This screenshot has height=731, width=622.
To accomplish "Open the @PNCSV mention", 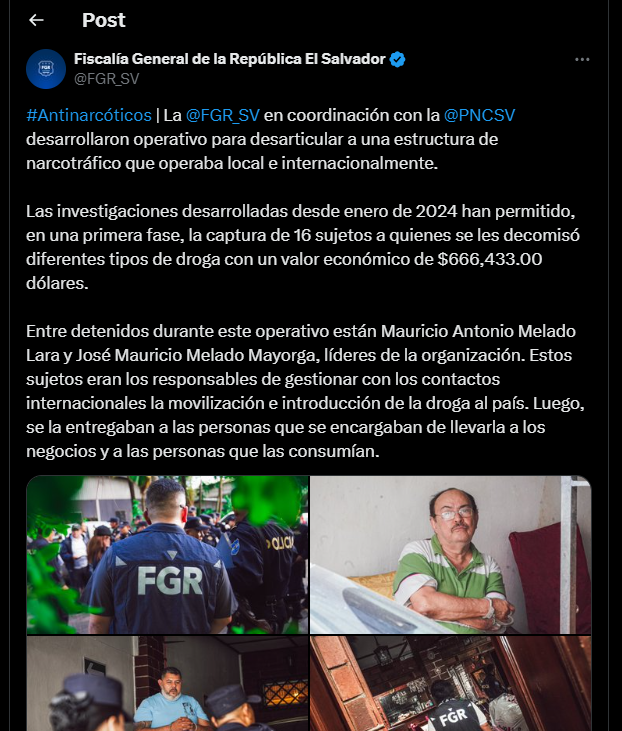I will coord(479,115).
